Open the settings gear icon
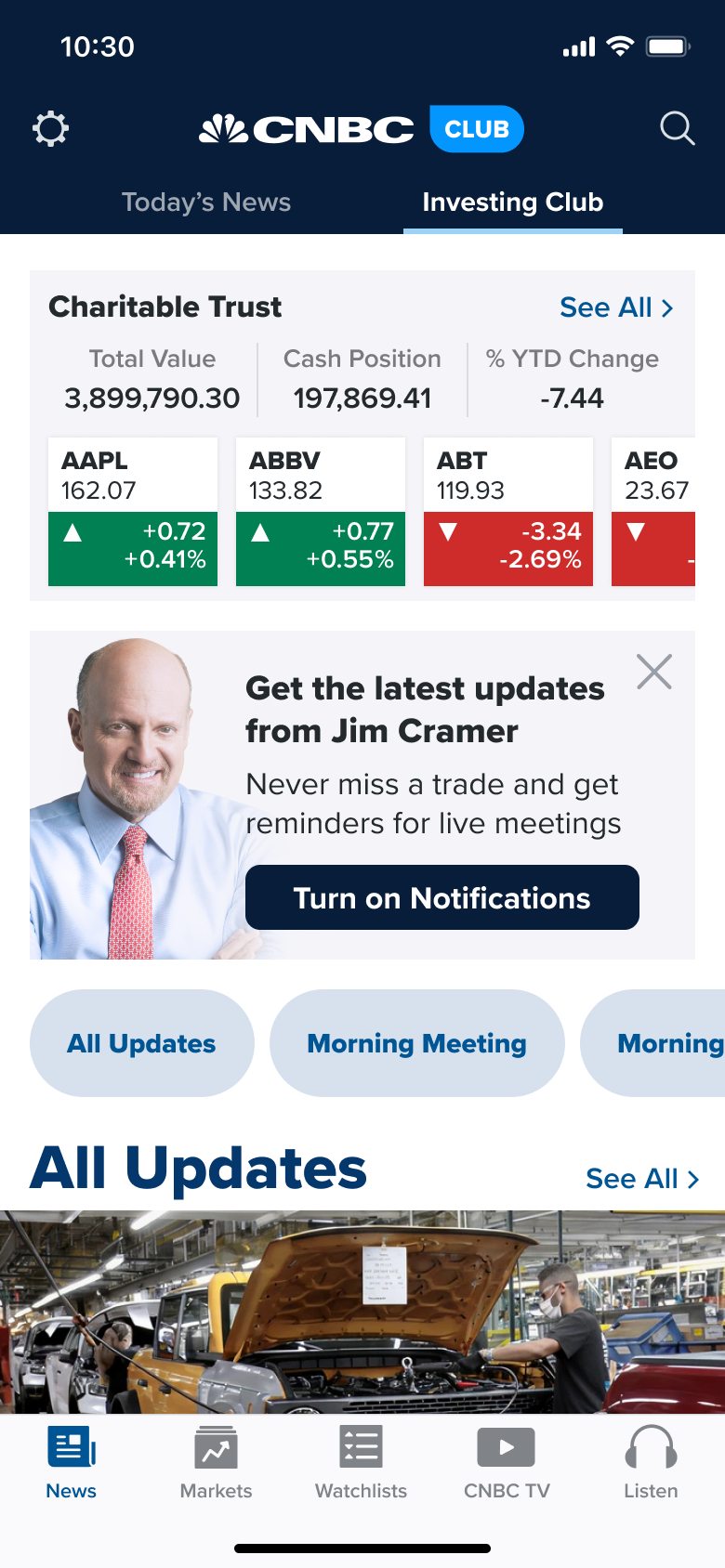The height and width of the screenshot is (1568, 725). 51,129
